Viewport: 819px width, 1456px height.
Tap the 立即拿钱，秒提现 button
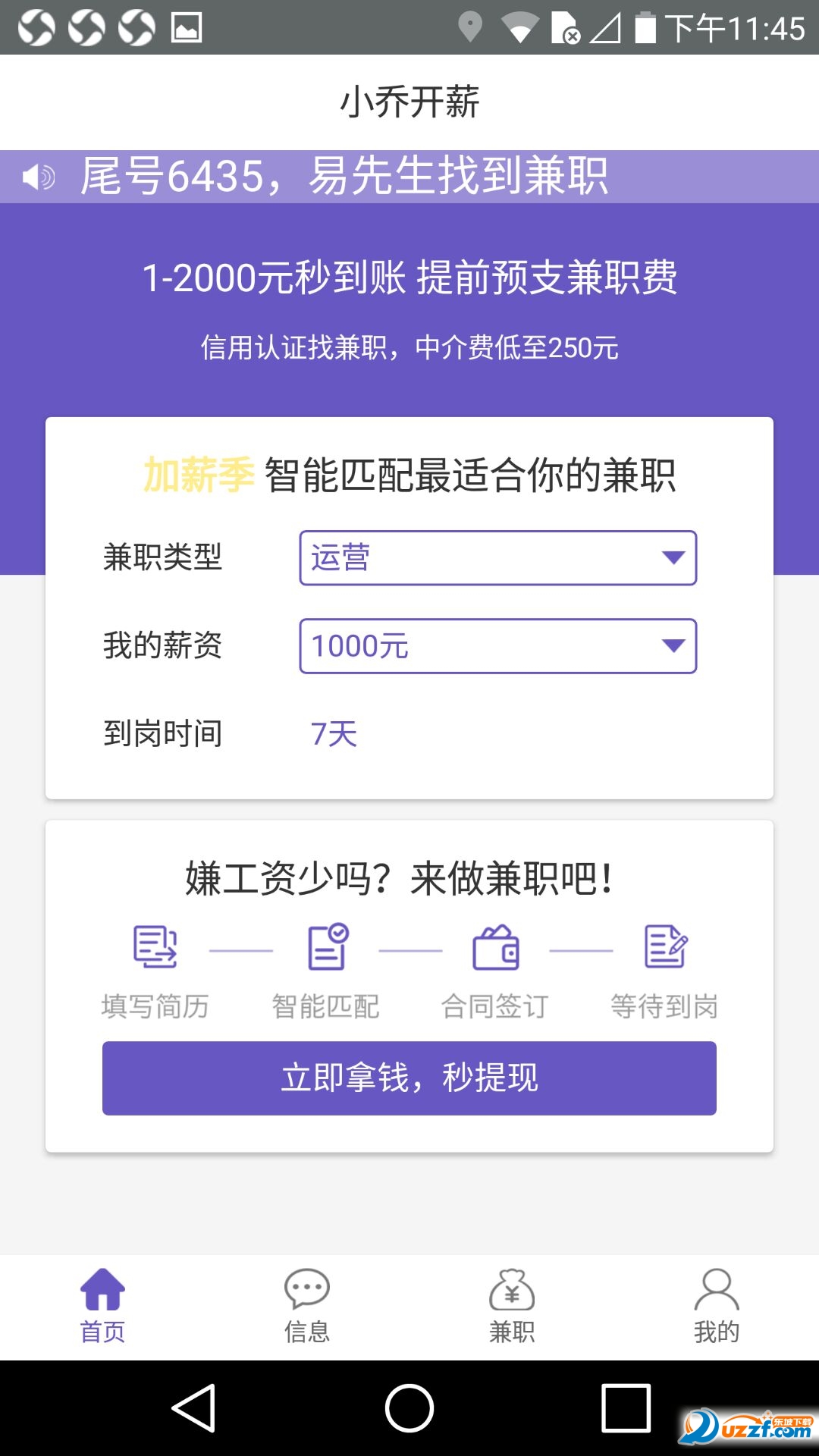click(x=409, y=1078)
